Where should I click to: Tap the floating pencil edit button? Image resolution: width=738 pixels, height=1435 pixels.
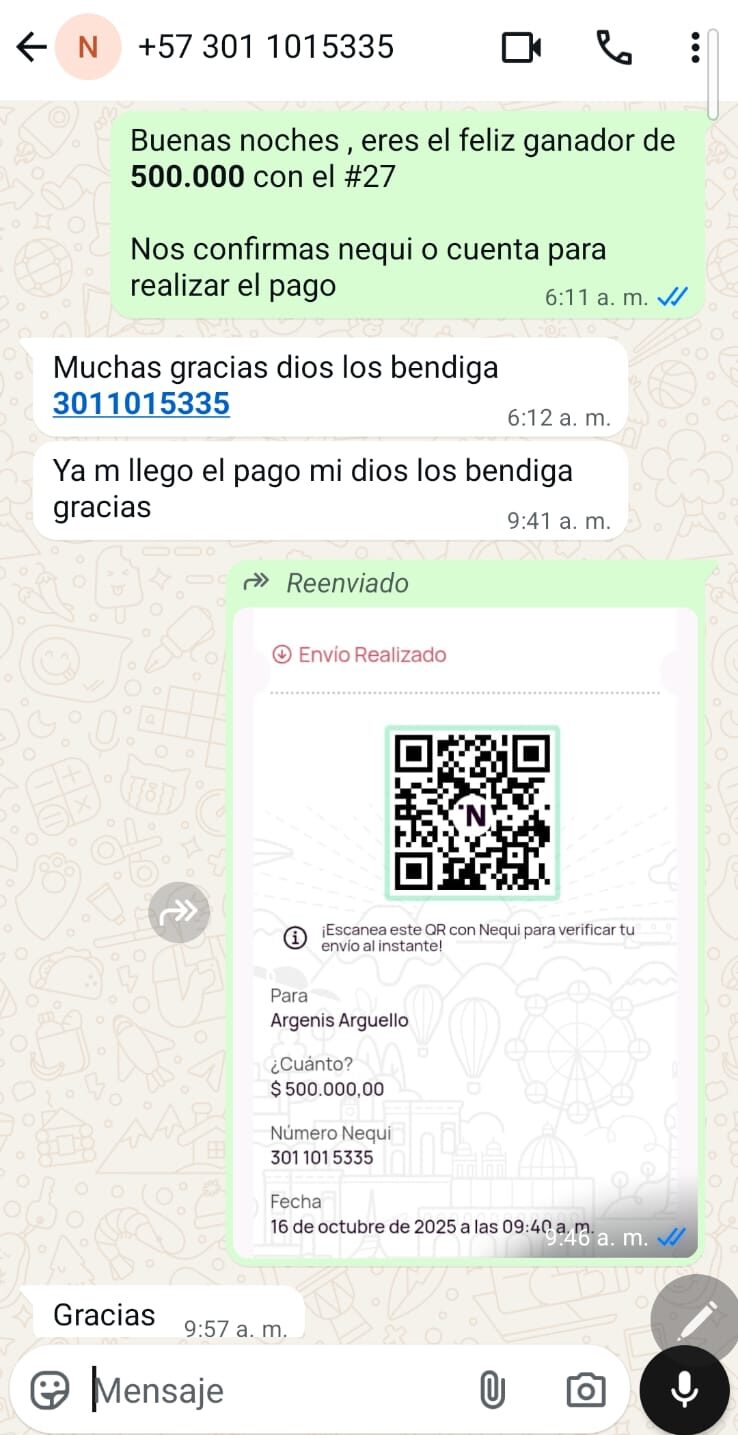click(x=696, y=1320)
